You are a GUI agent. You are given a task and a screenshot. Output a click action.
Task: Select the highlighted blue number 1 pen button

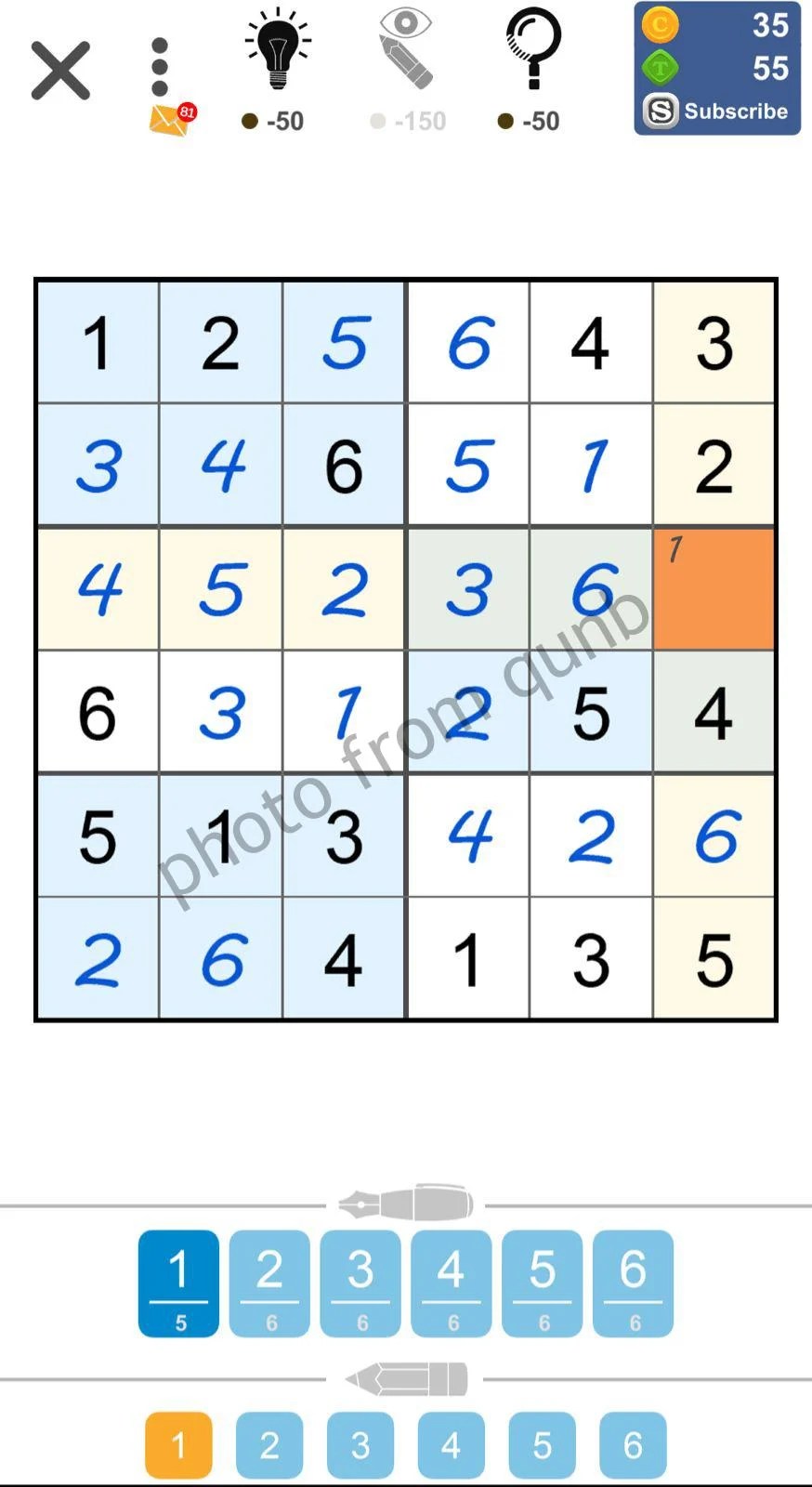pos(178,1283)
